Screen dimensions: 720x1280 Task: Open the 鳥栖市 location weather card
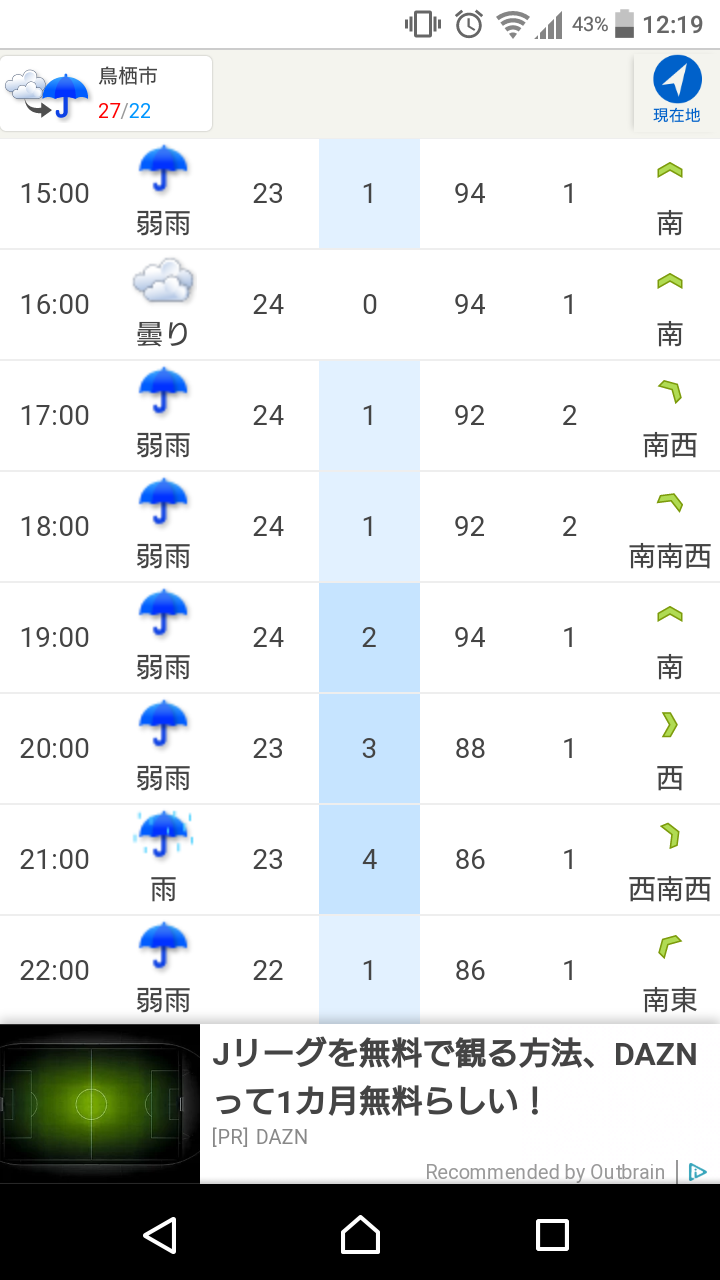point(106,94)
